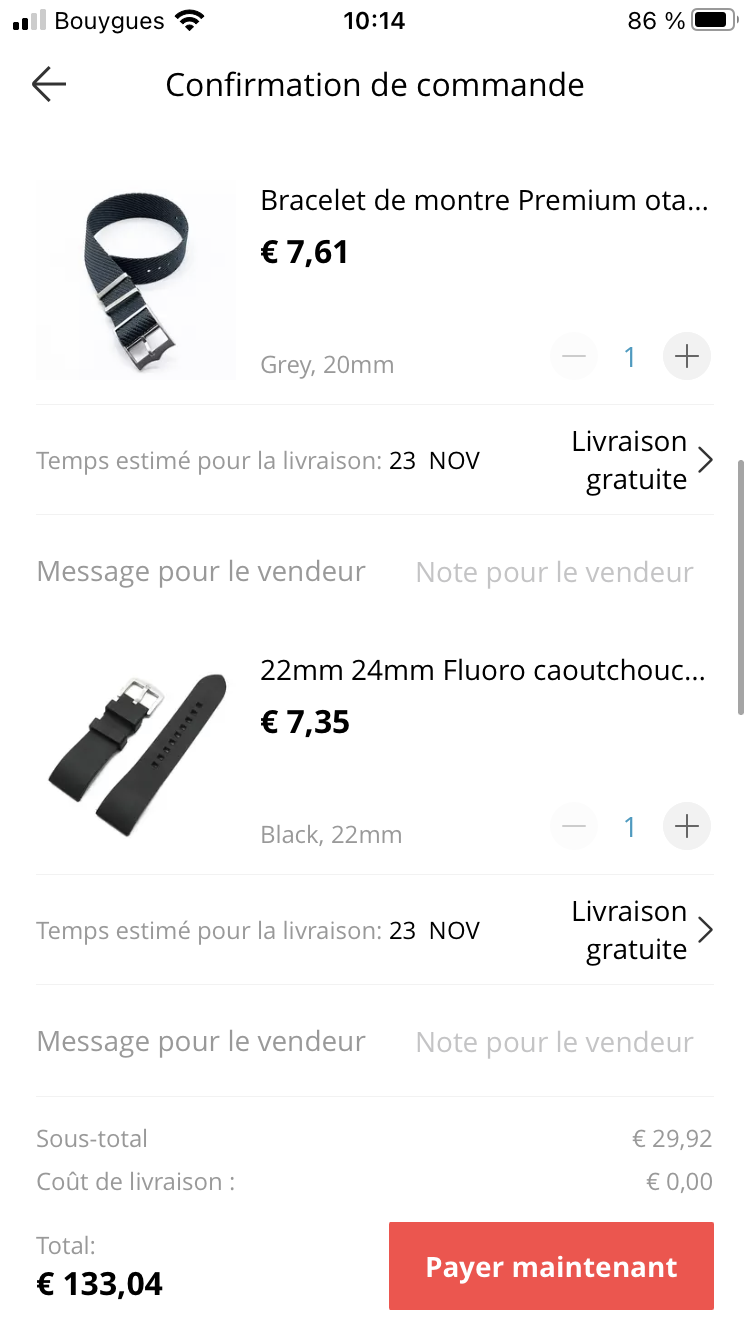
Task: Tap Payer maintenant to pay
Action: tap(551, 1266)
